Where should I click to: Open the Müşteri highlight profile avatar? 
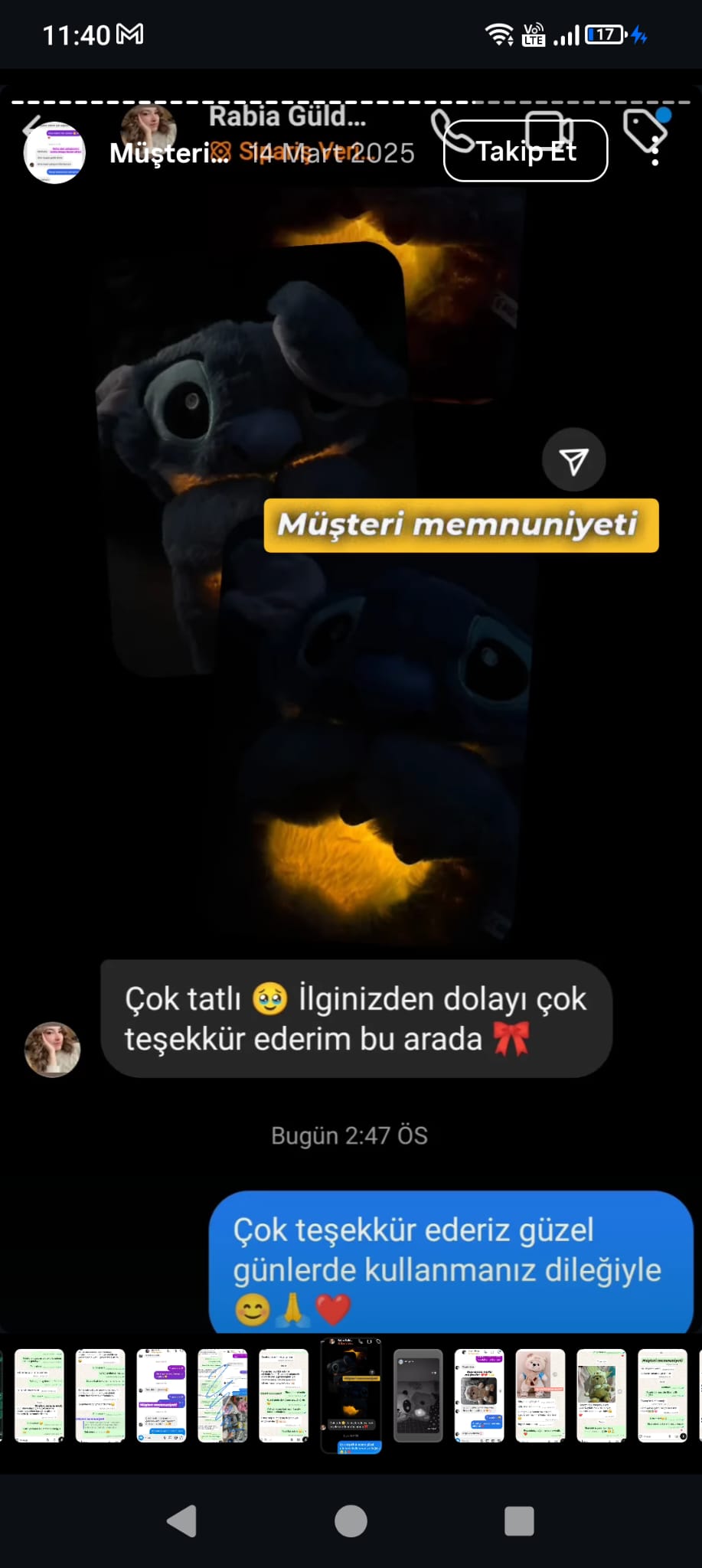(54, 152)
